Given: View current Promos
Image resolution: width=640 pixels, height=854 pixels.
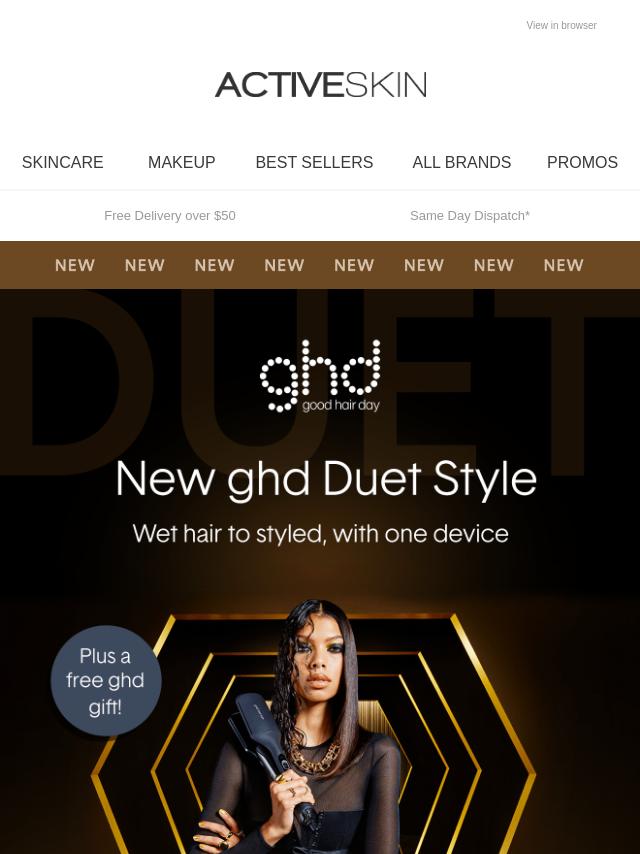Looking at the screenshot, I should tap(582, 162).
